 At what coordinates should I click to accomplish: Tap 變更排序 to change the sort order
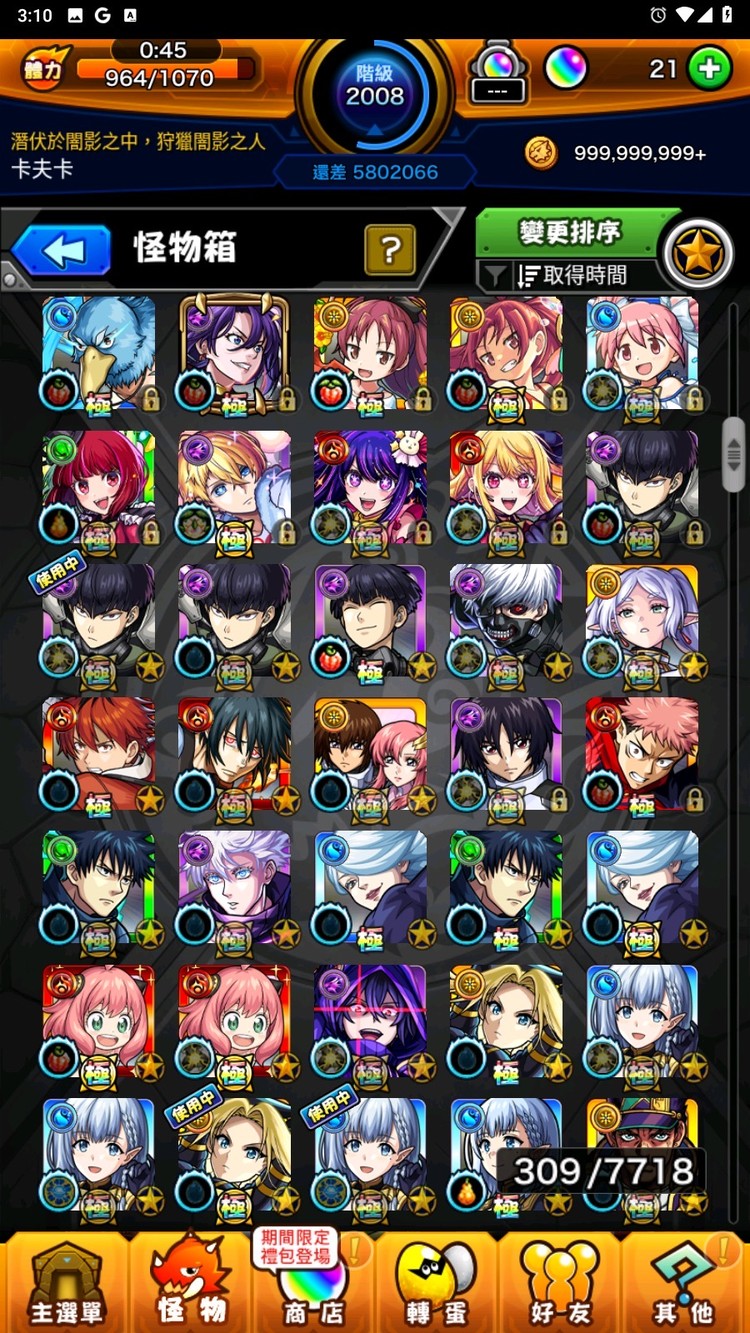(570, 233)
